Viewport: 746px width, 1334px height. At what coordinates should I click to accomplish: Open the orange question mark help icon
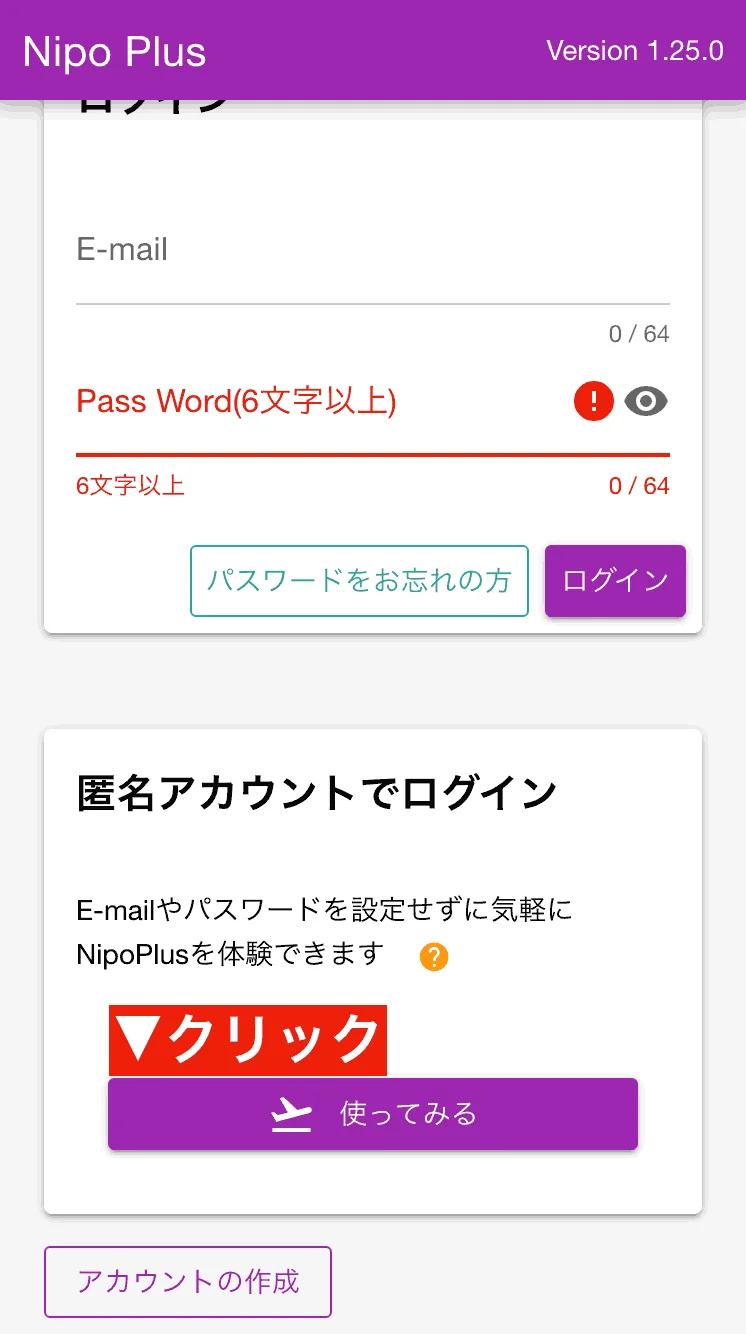pos(433,957)
